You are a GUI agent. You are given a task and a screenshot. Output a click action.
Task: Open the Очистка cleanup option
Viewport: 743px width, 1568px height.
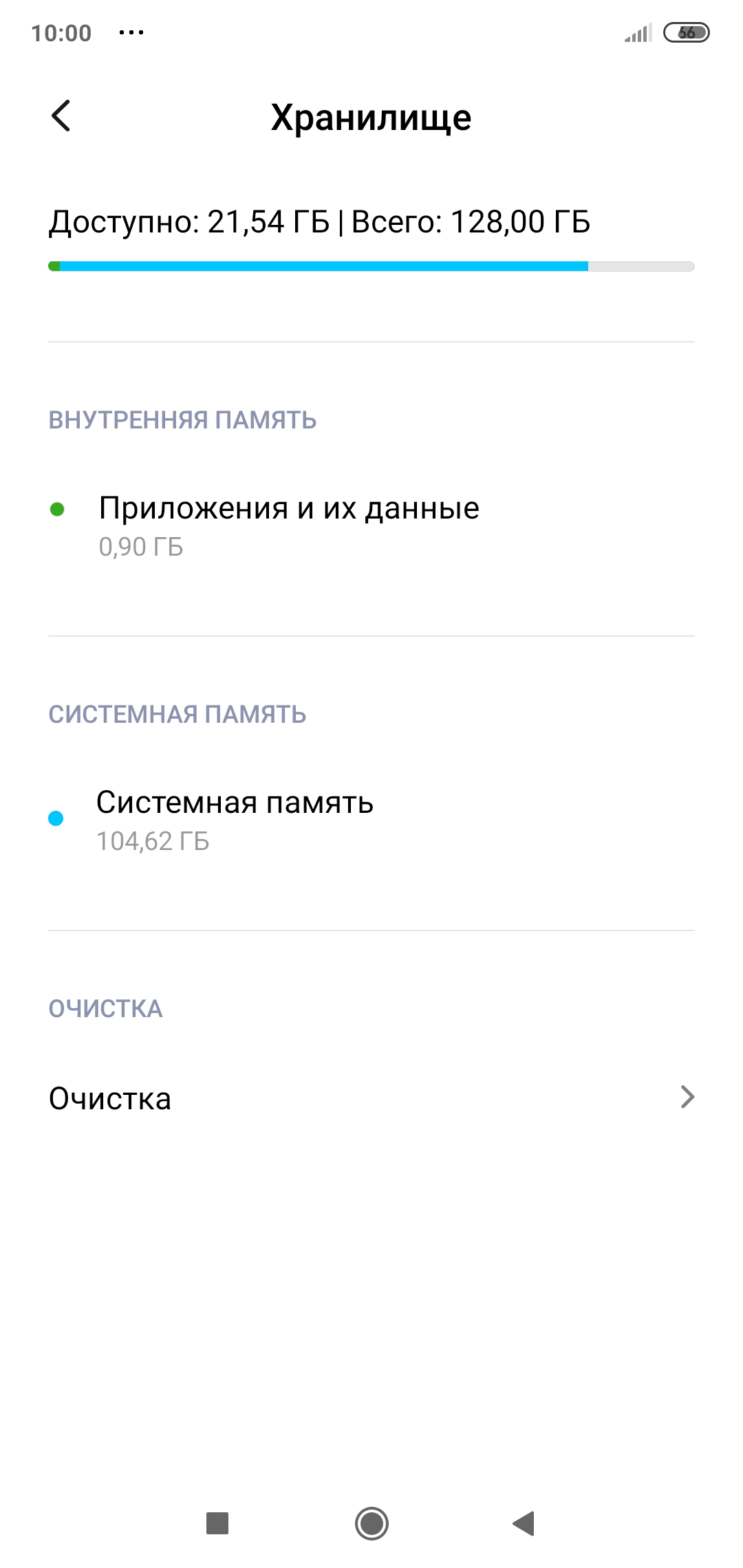tap(371, 1098)
